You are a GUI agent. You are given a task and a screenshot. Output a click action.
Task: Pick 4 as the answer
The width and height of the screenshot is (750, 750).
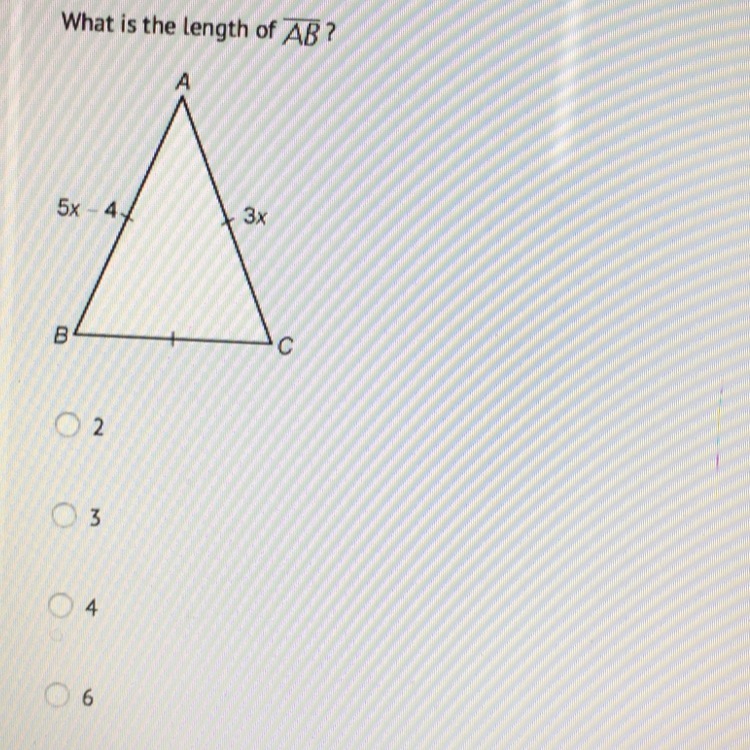coord(61,606)
